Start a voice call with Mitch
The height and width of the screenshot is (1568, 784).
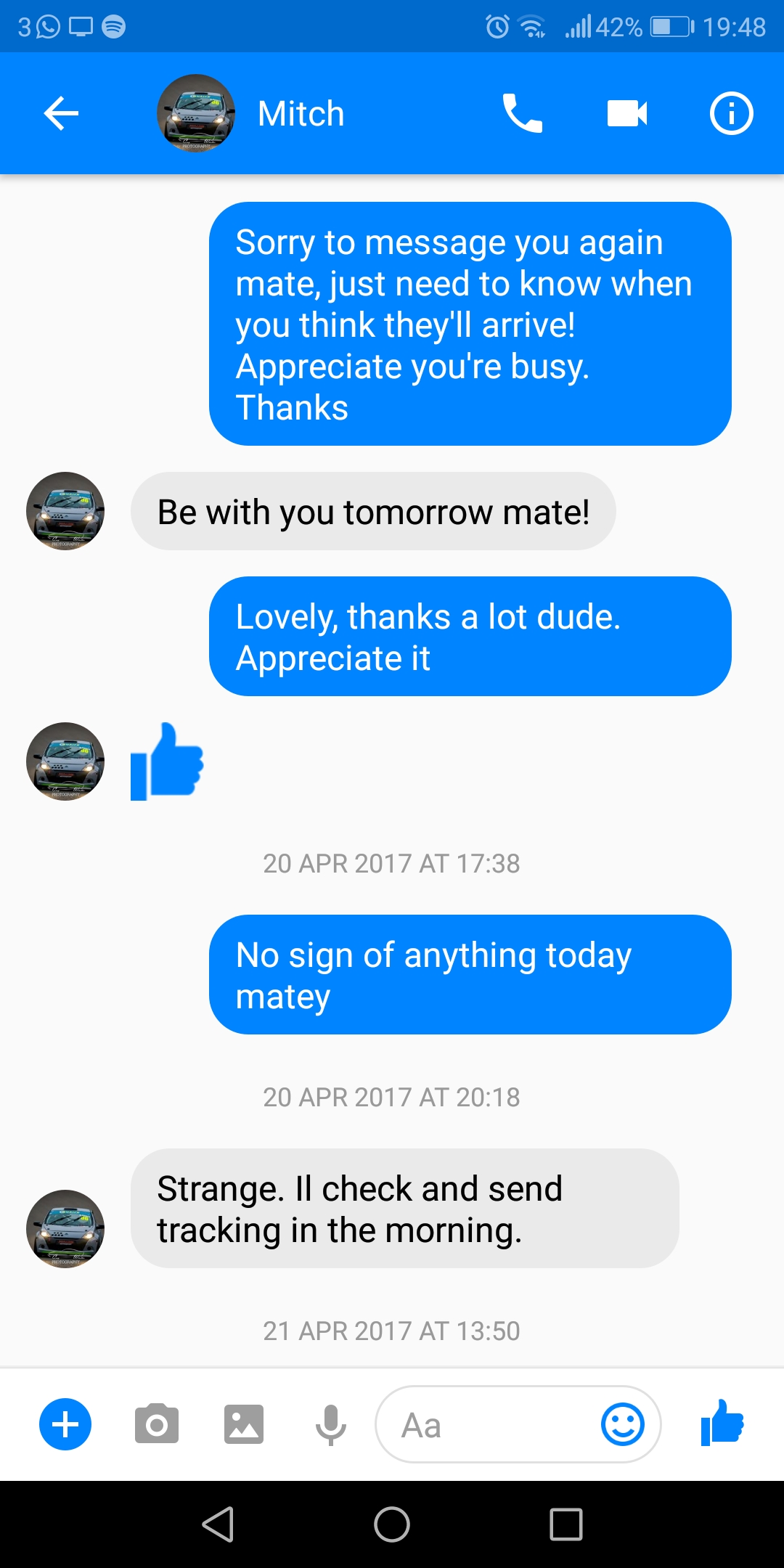pos(522,114)
